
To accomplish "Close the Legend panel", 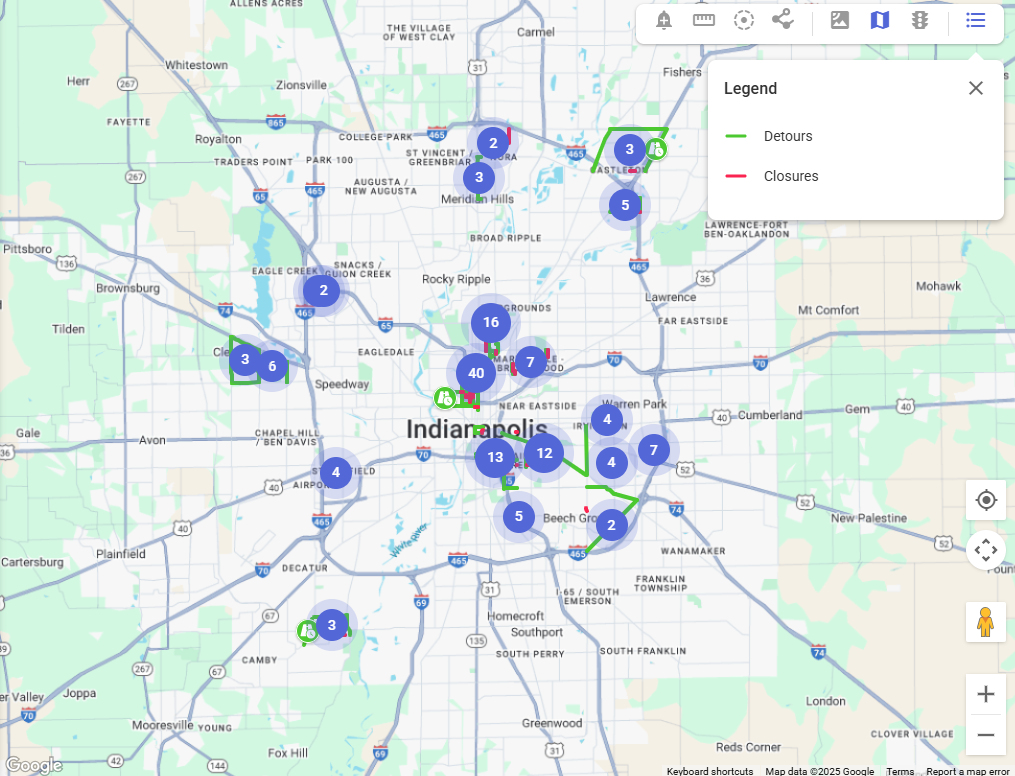I will [x=976, y=88].
